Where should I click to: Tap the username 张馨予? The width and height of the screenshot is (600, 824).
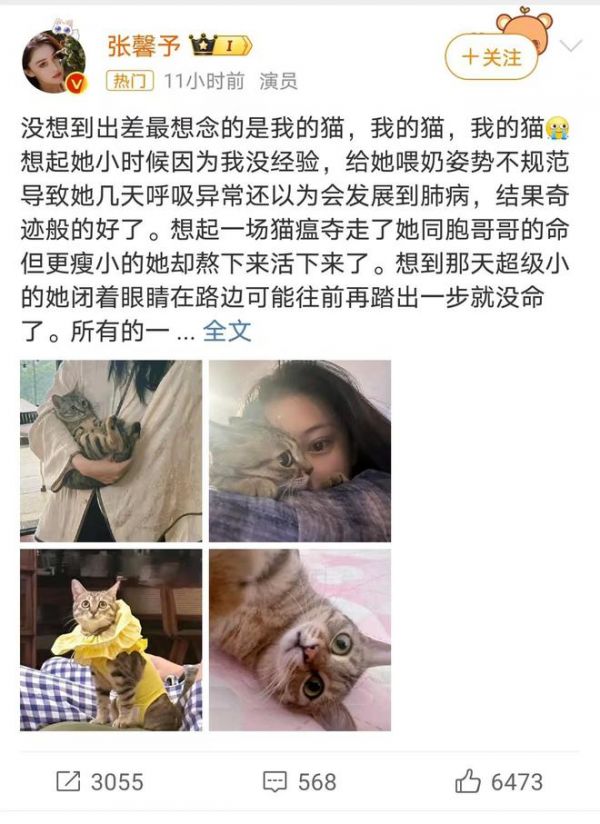click(x=143, y=45)
